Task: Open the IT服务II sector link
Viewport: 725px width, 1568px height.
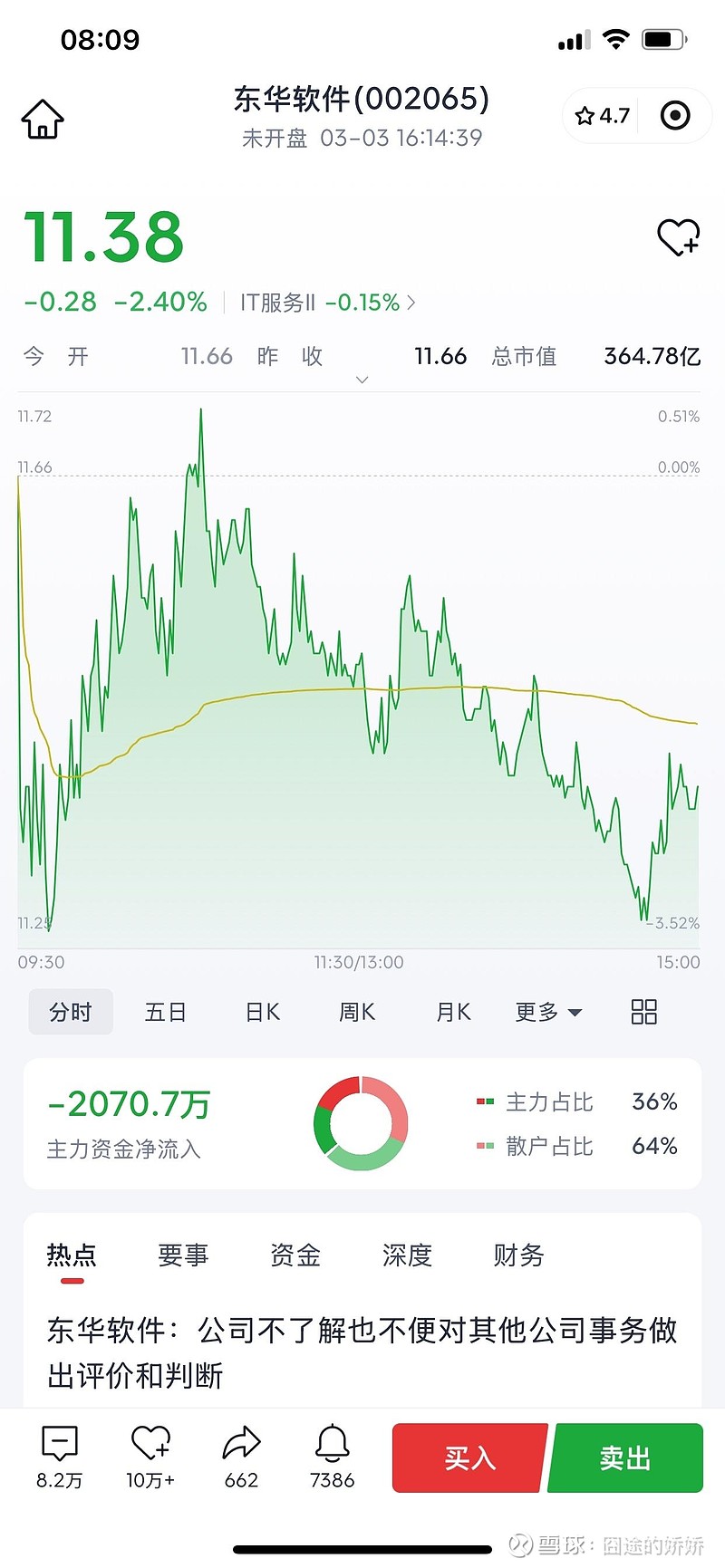Action: click(x=328, y=303)
